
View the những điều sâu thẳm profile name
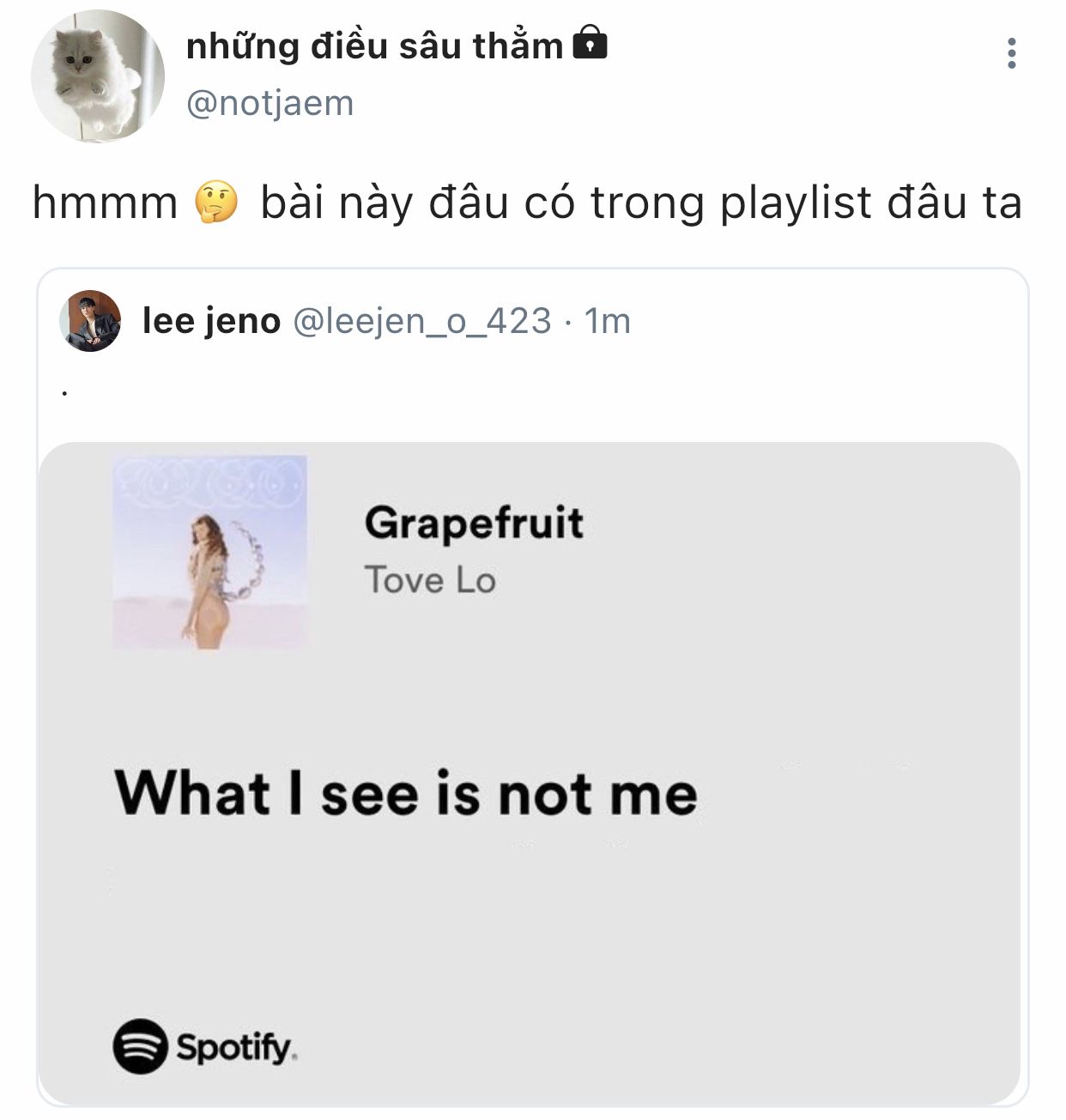375,46
